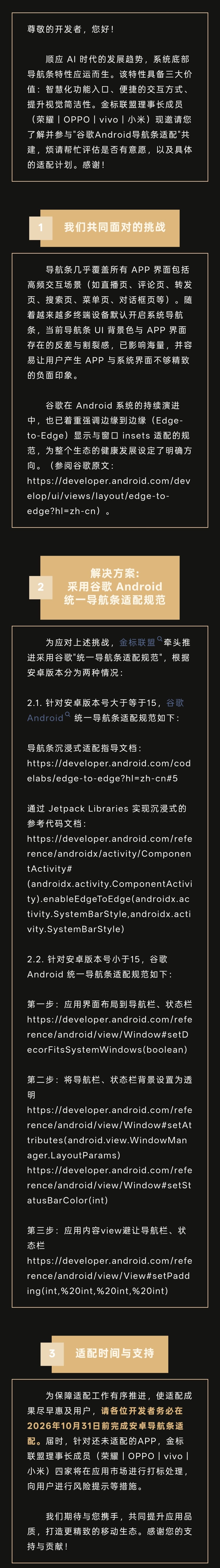Open the 金标联盟 search link
The width and height of the screenshot is (220, 1568).
(x=140, y=642)
